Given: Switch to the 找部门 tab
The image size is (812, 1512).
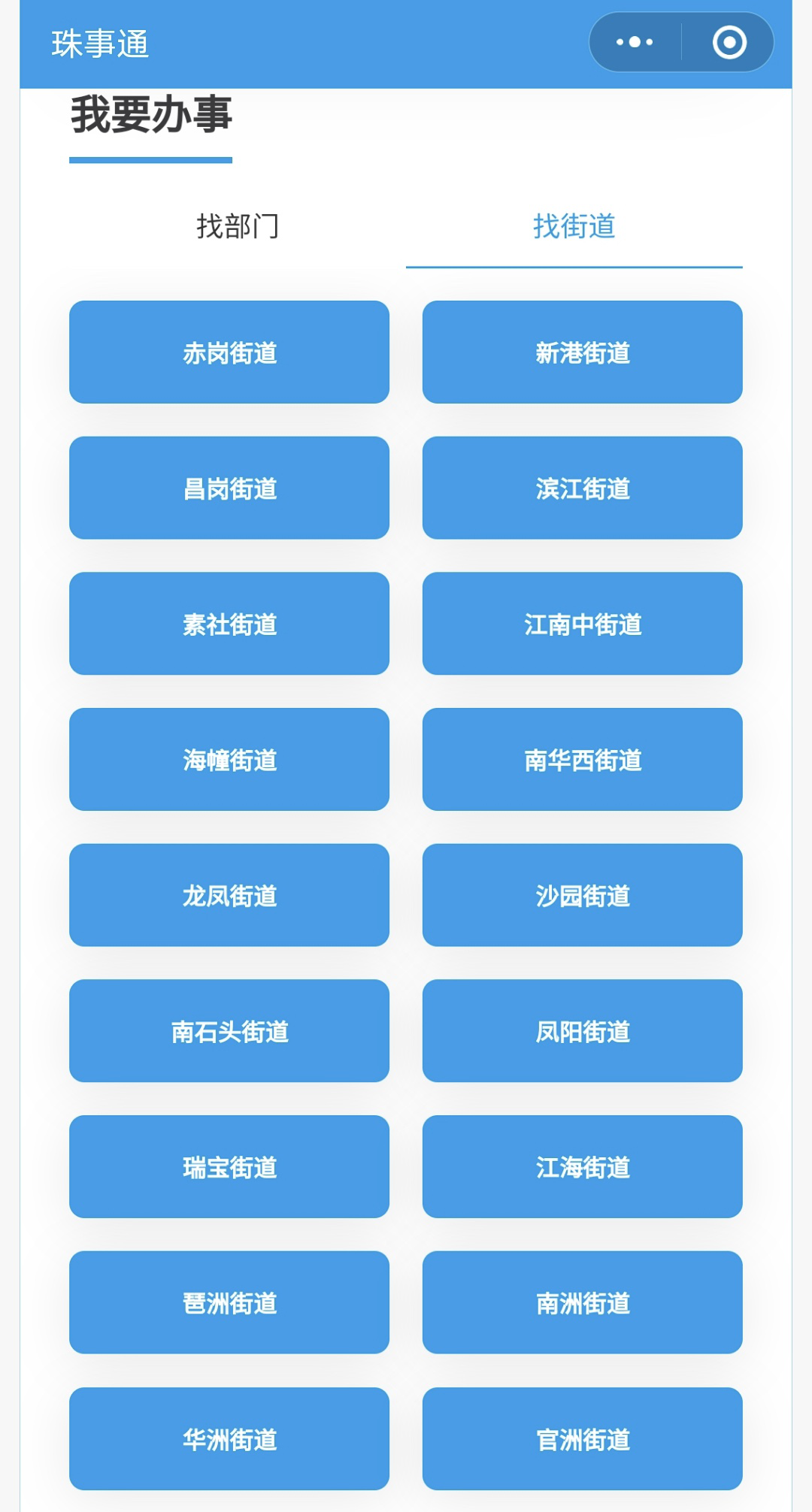Looking at the screenshot, I should [x=238, y=226].
